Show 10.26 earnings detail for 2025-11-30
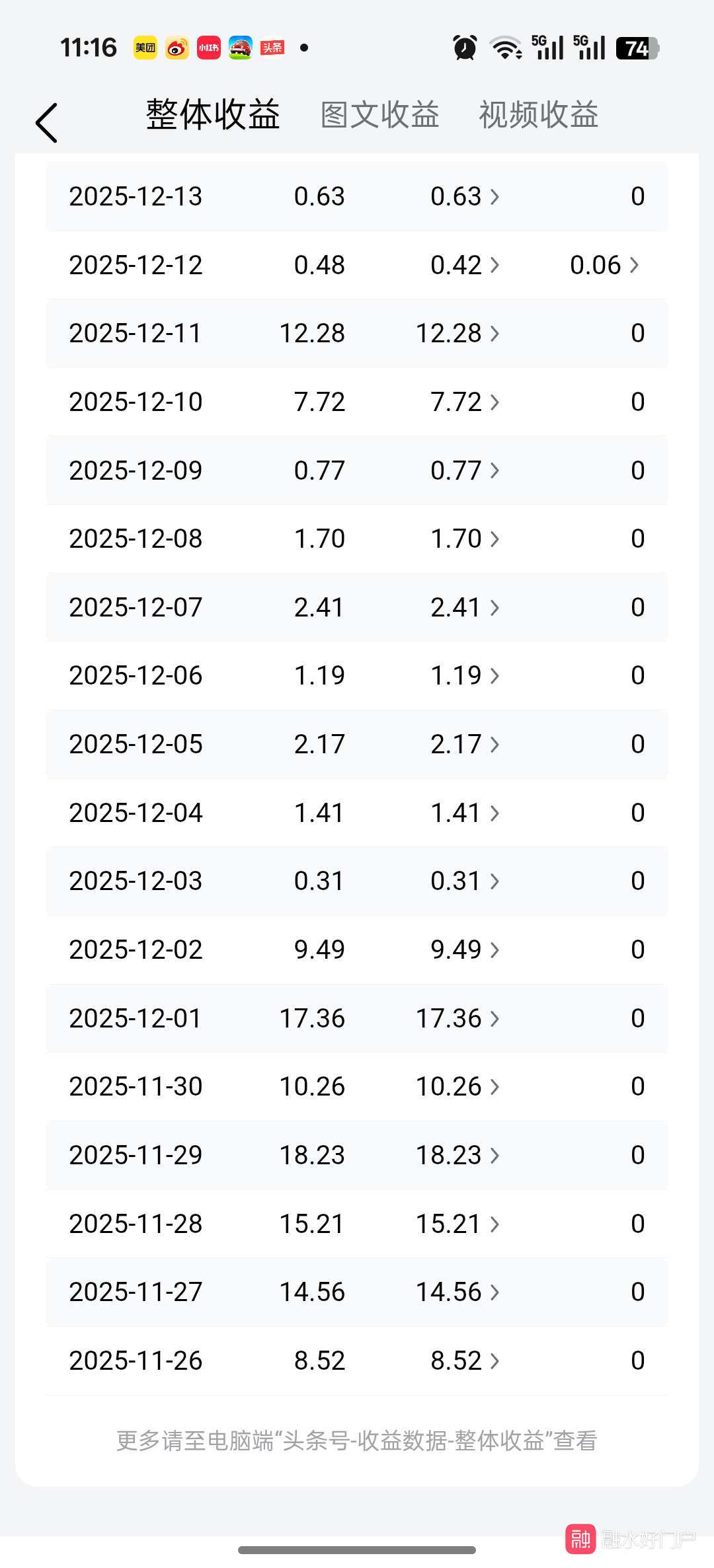Image resolution: width=714 pixels, height=1568 pixels. coord(457,1087)
